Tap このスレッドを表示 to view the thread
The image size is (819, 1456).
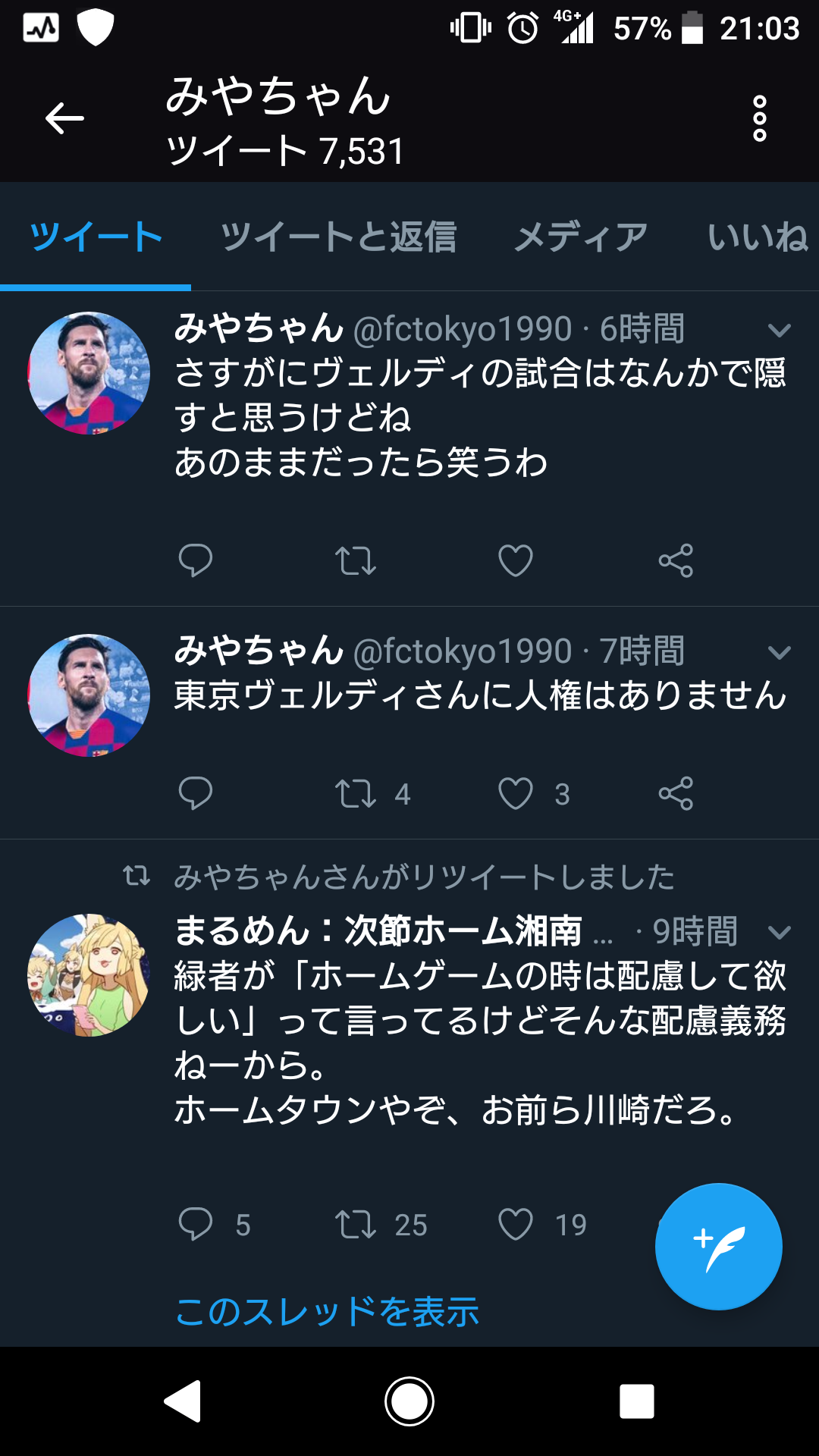pyautogui.click(x=327, y=1311)
